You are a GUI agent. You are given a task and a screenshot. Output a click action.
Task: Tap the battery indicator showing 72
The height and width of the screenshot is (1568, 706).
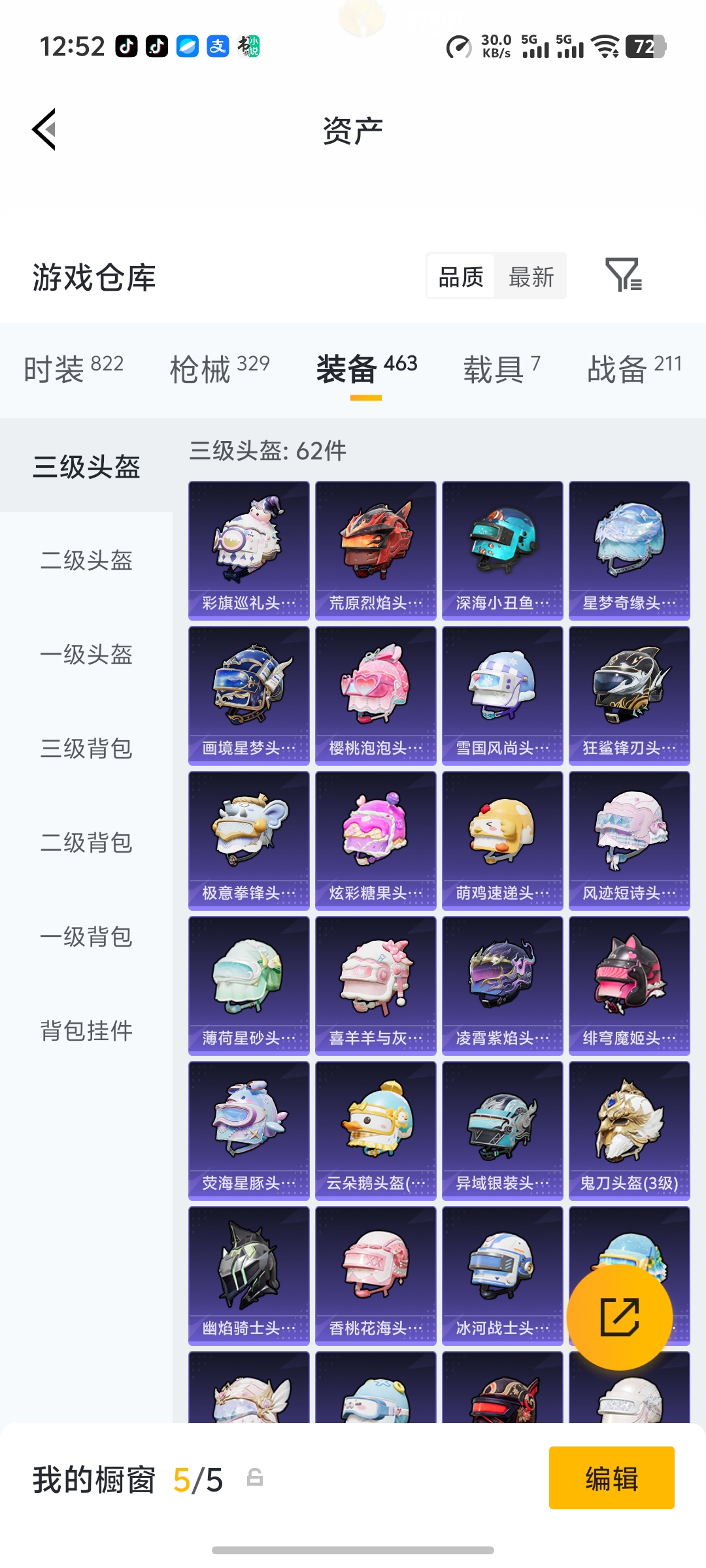[643, 46]
